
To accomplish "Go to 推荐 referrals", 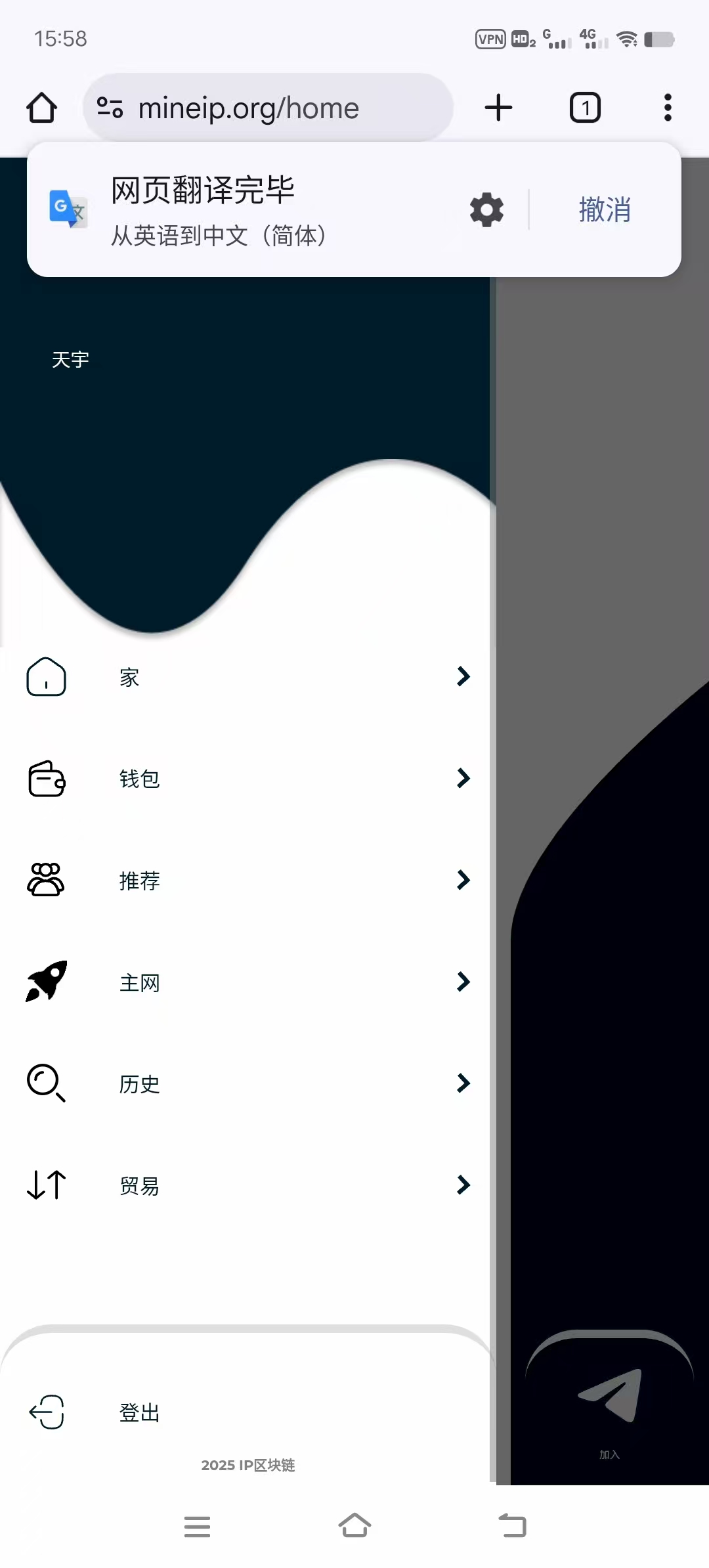I will coord(245,881).
